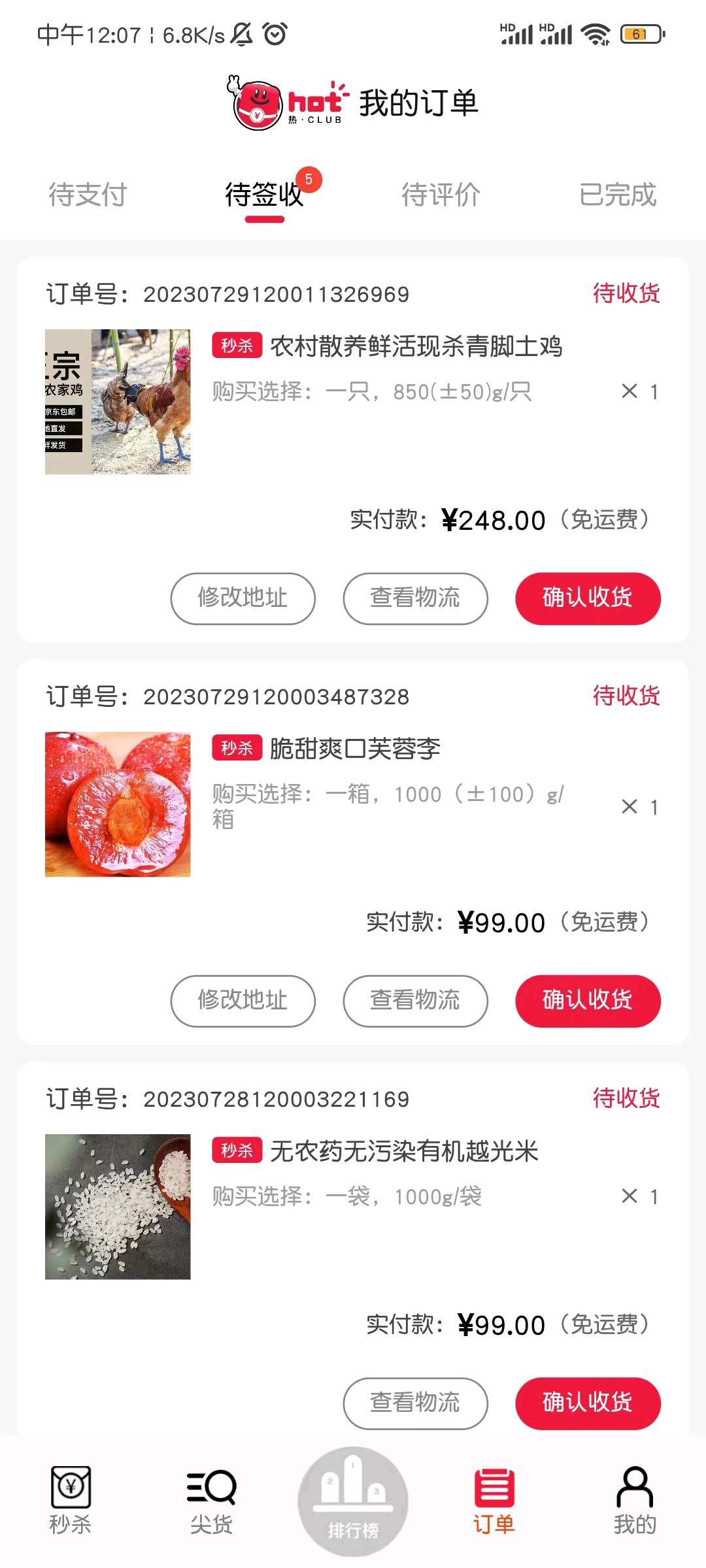Tap 查看物流 for the 青脚土鸡 order
Screen dimensions: 706x1568
pyautogui.click(x=415, y=598)
